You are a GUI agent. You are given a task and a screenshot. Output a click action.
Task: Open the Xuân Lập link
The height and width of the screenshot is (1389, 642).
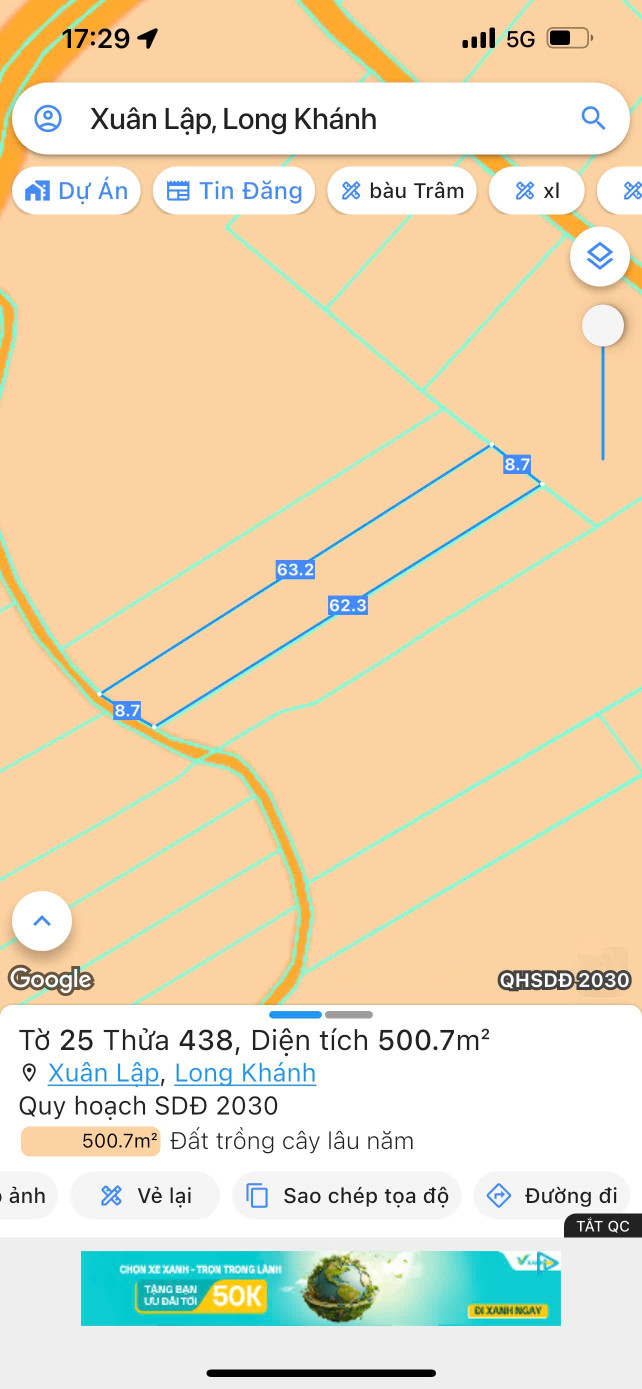103,1073
